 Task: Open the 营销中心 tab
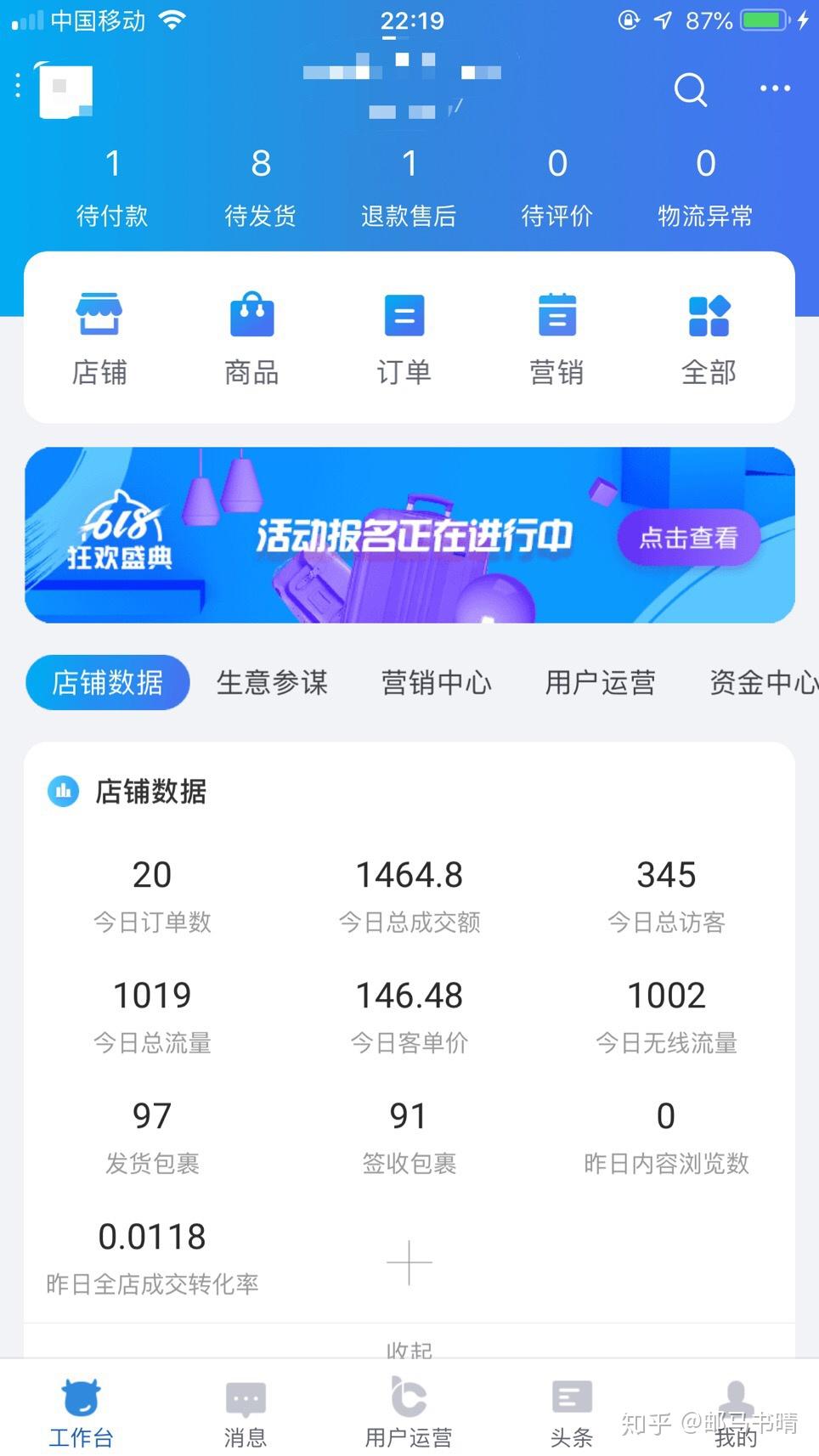click(436, 682)
